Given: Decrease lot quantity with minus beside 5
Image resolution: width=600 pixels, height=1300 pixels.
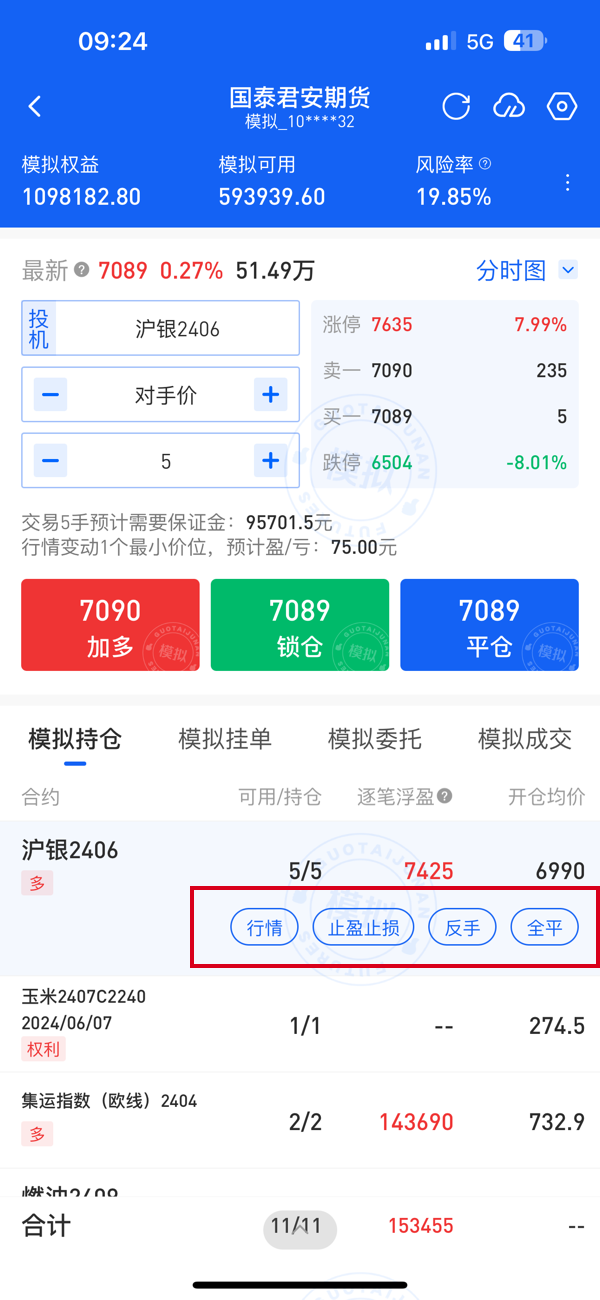Looking at the screenshot, I should (50, 461).
